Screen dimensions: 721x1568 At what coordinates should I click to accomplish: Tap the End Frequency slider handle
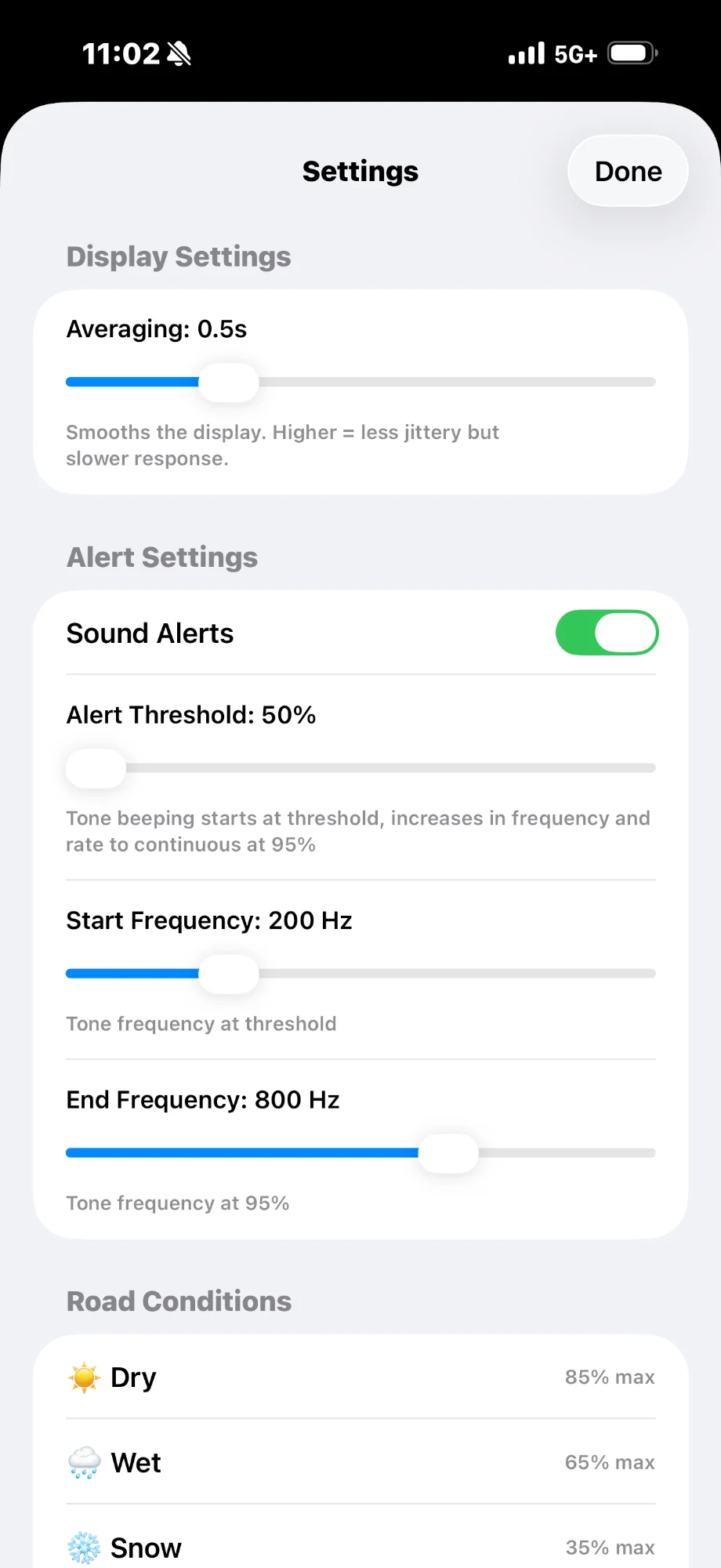[x=448, y=1152]
